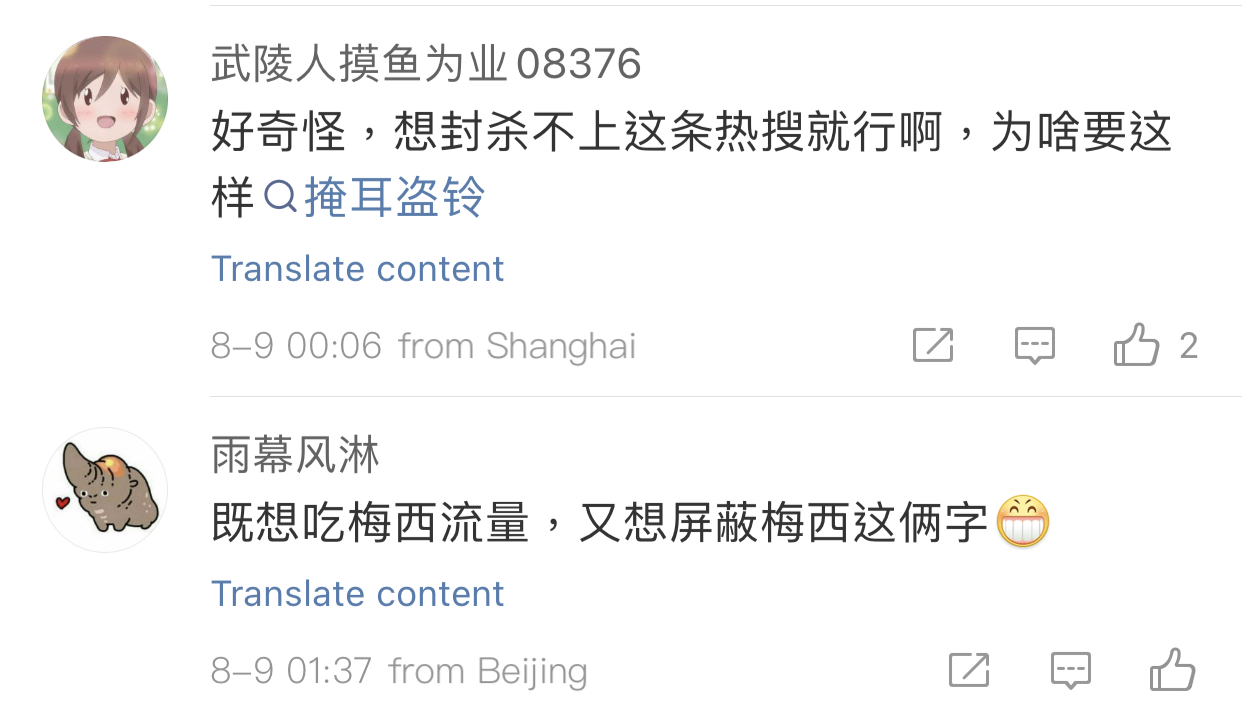Screen dimensions: 1242x704
Task: Translate 雨幕风淋's comment
Action: pos(357,593)
